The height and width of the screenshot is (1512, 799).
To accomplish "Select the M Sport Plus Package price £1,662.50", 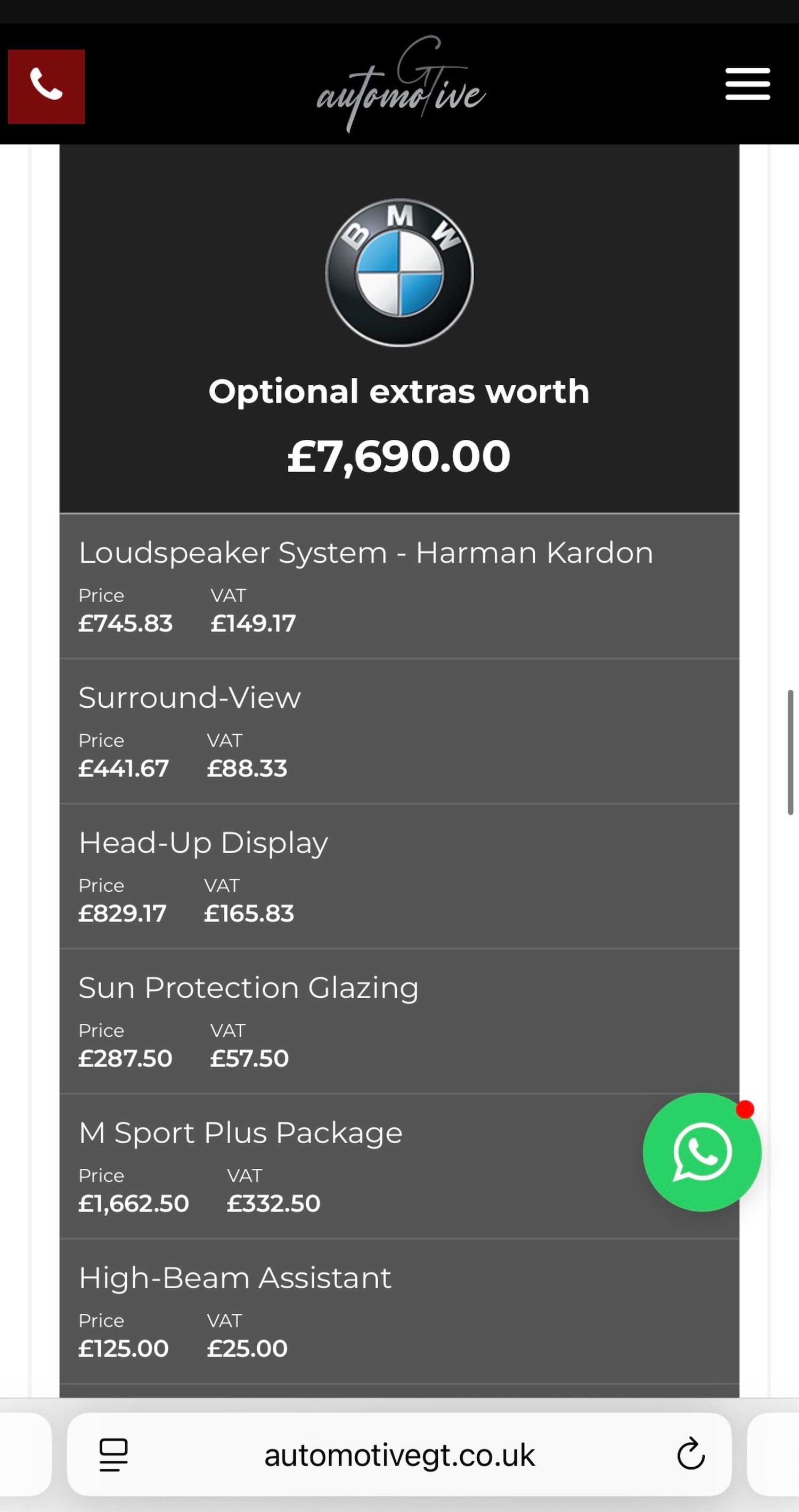I will point(133,1203).
